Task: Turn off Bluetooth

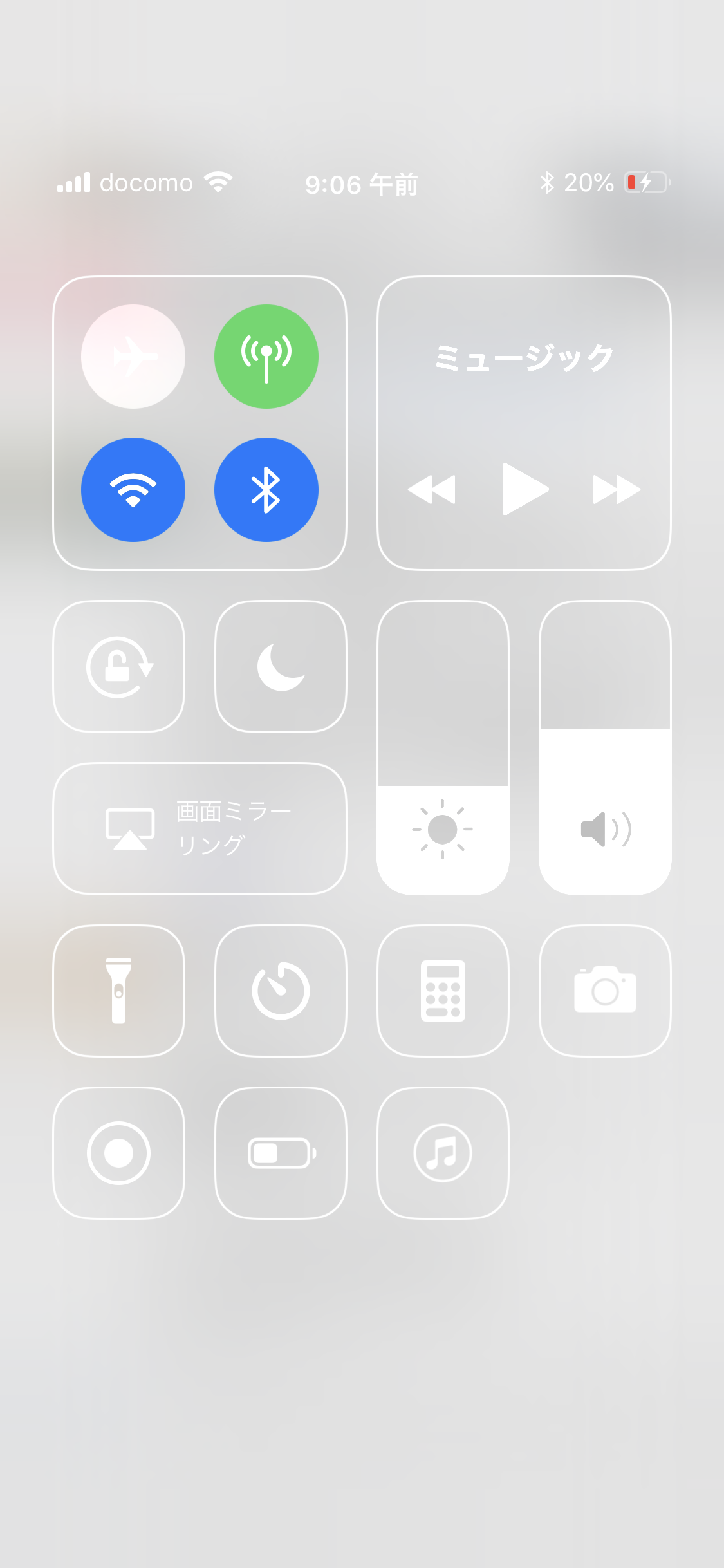Action: 266,490
